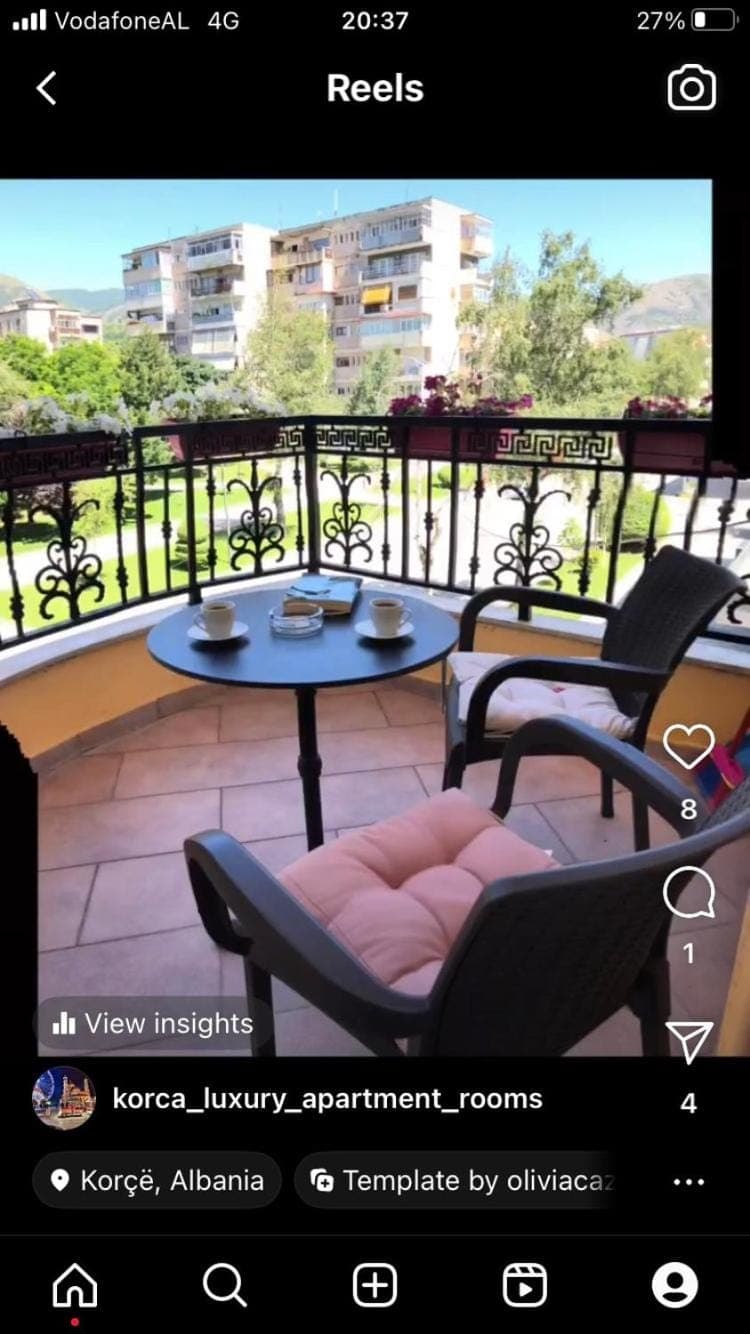Go back from Reels

click(46, 88)
